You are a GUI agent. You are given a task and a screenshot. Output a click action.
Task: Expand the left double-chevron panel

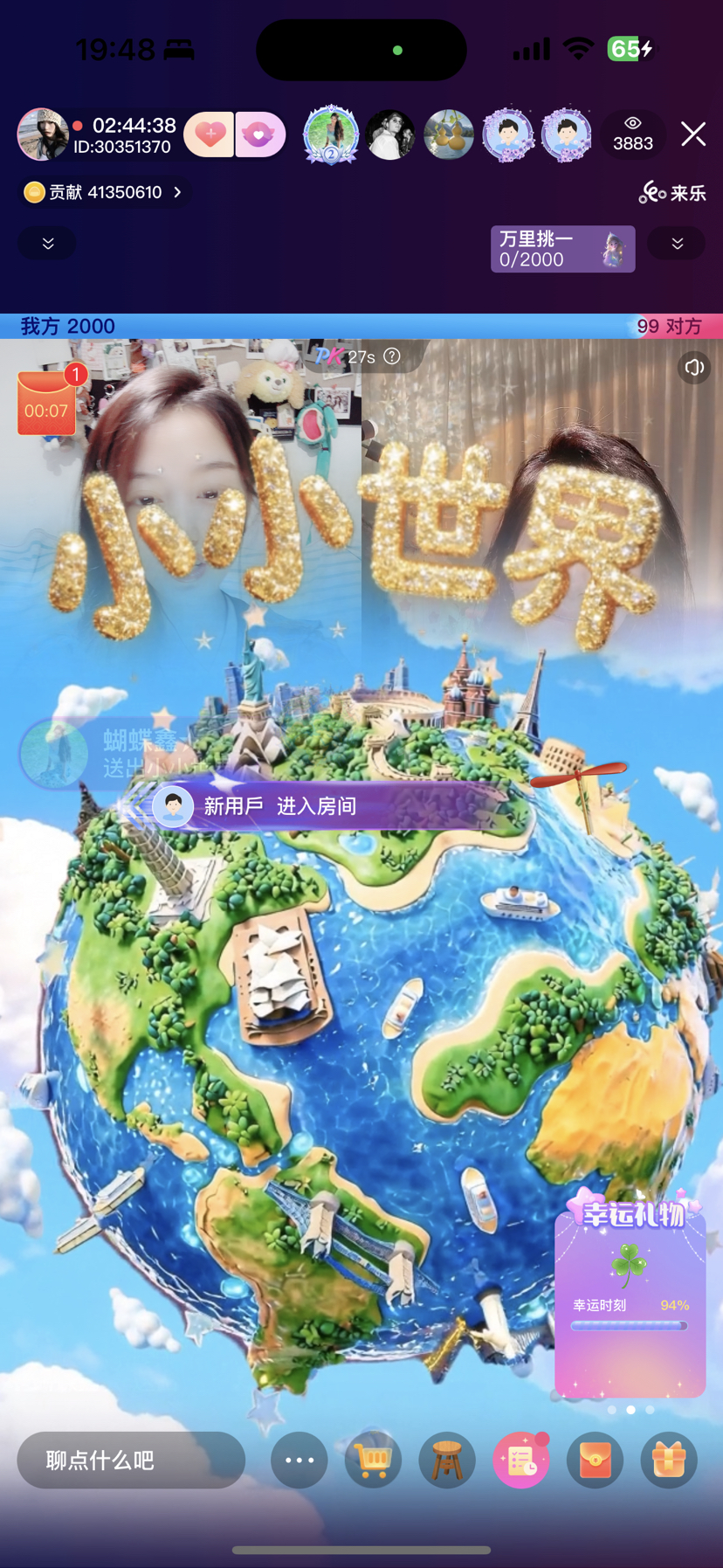pyautogui.click(x=48, y=243)
